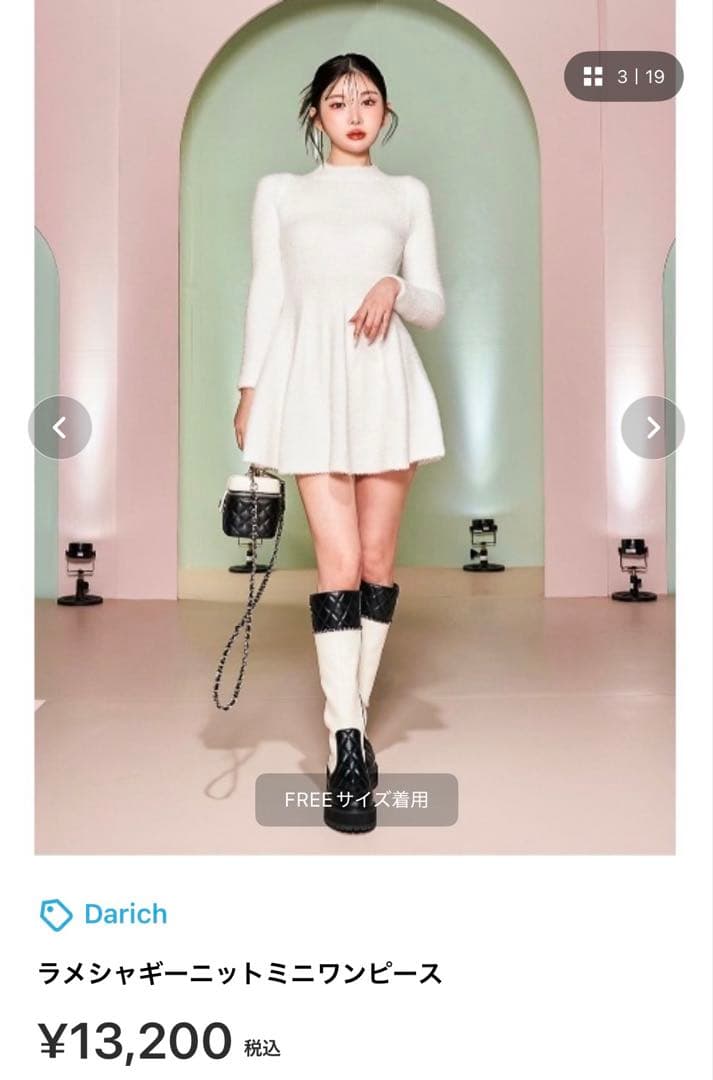
Task: Open the product photo in full view
Action: click(x=355, y=427)
